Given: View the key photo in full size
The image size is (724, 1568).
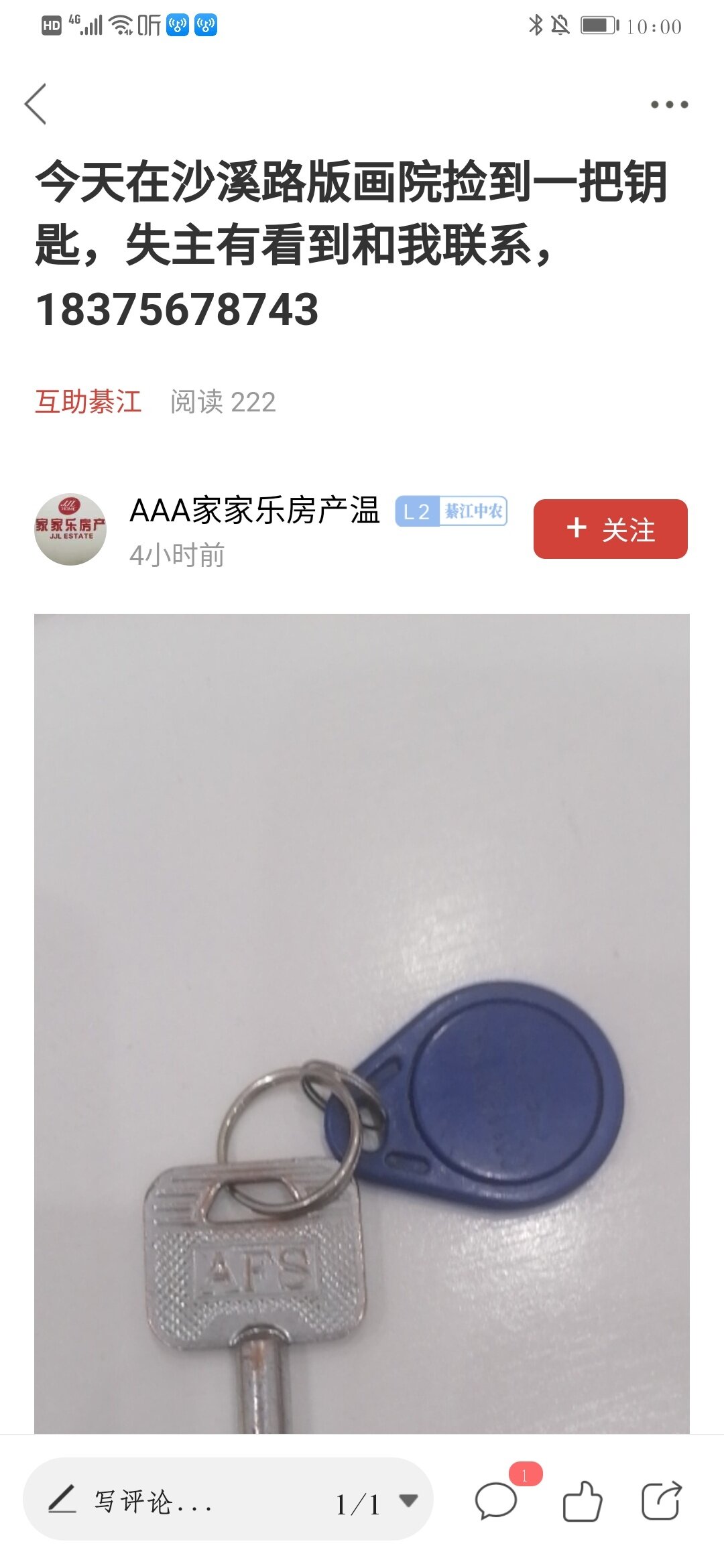Looking at the screenshot, I should coord(362,1023).
